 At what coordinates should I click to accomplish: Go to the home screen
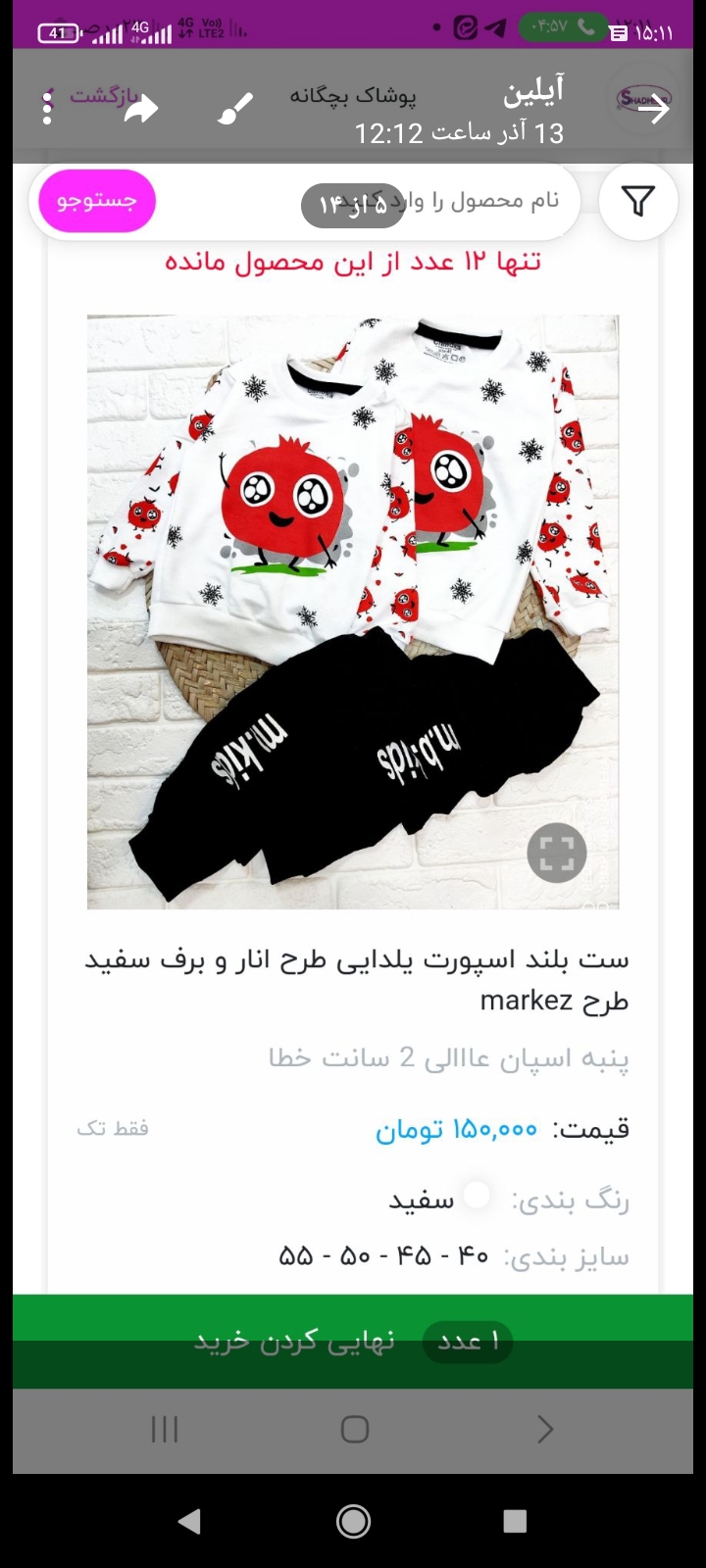(x=353, y=1521)
